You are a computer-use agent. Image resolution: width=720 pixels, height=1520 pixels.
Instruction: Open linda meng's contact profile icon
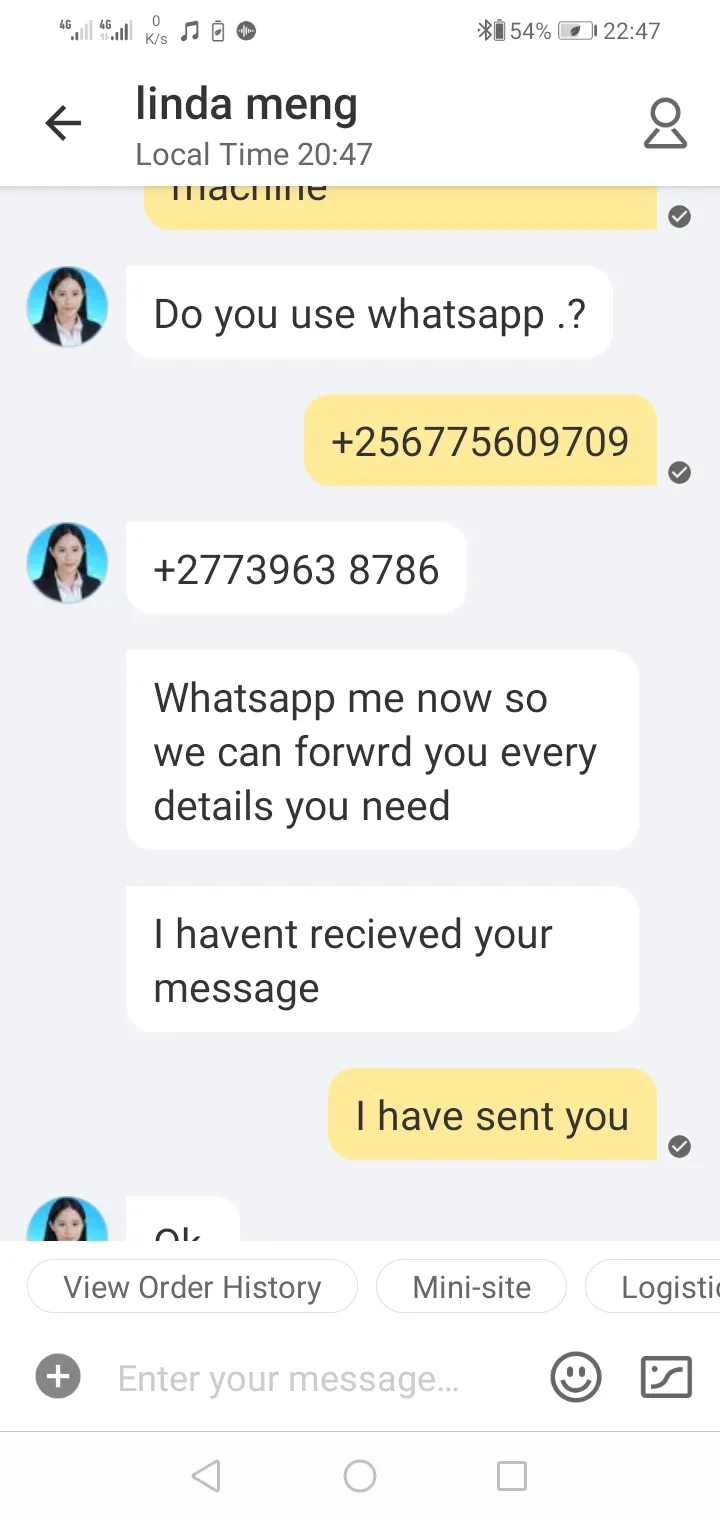tap(665, 124)
